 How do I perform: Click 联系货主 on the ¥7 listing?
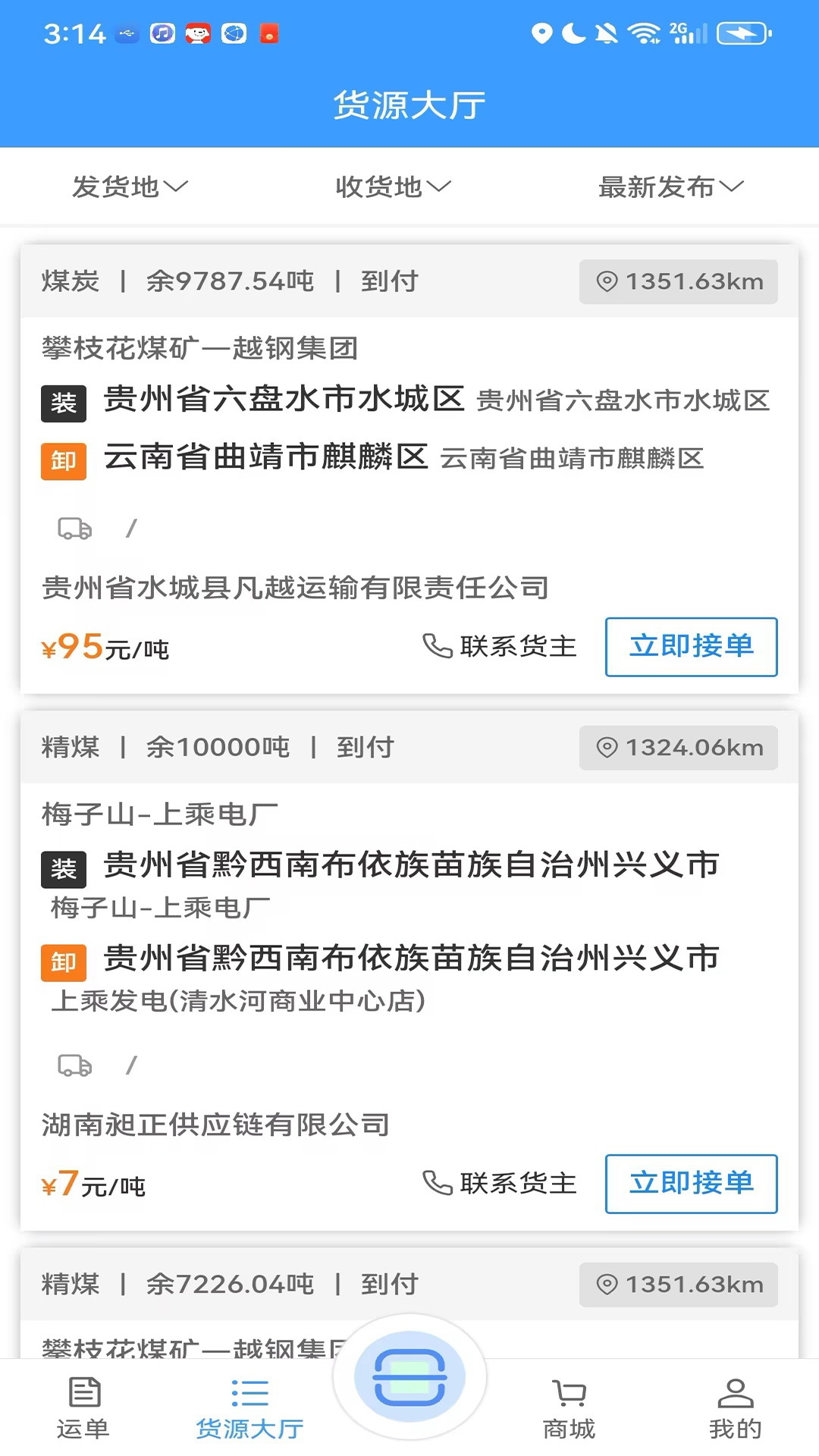click(516, 1185)
